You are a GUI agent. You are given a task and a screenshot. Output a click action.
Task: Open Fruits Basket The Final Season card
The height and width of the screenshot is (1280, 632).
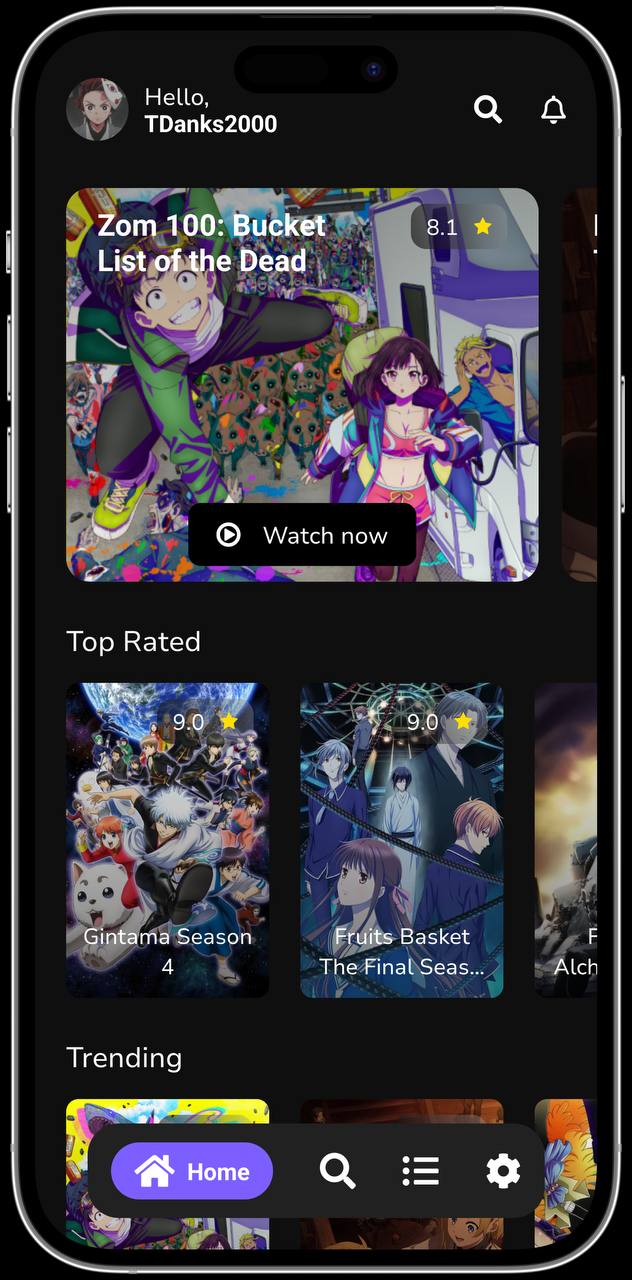point(401,840)
